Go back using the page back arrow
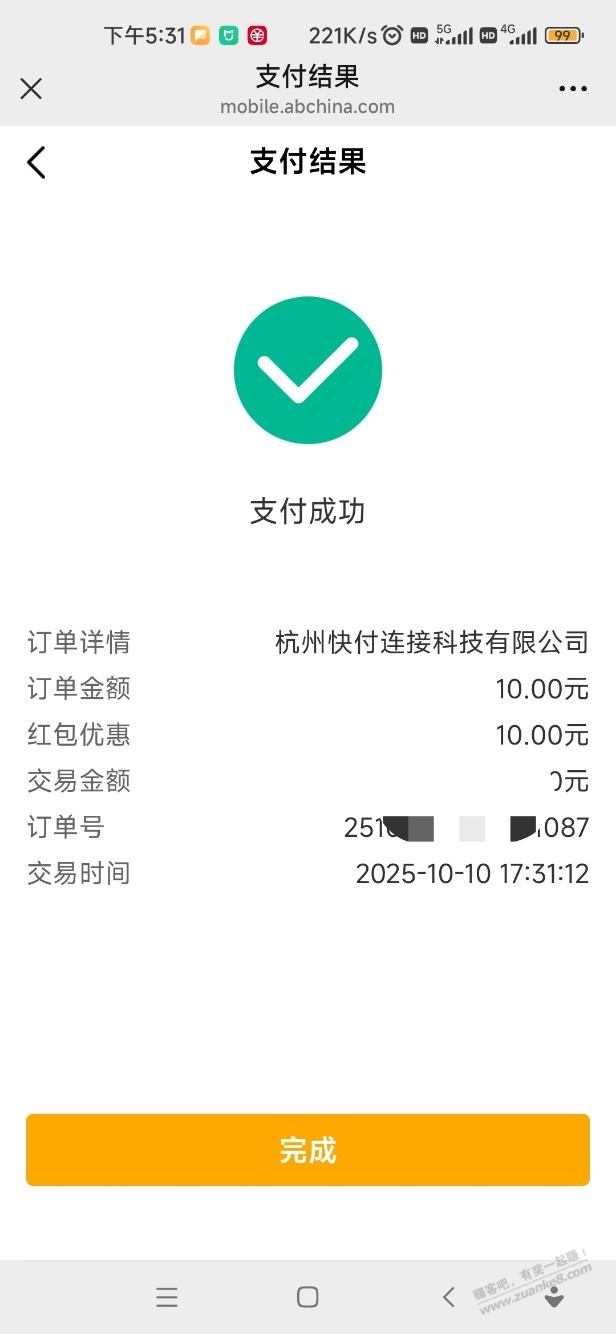This screenshot has width=616, height=1334. 37,162
